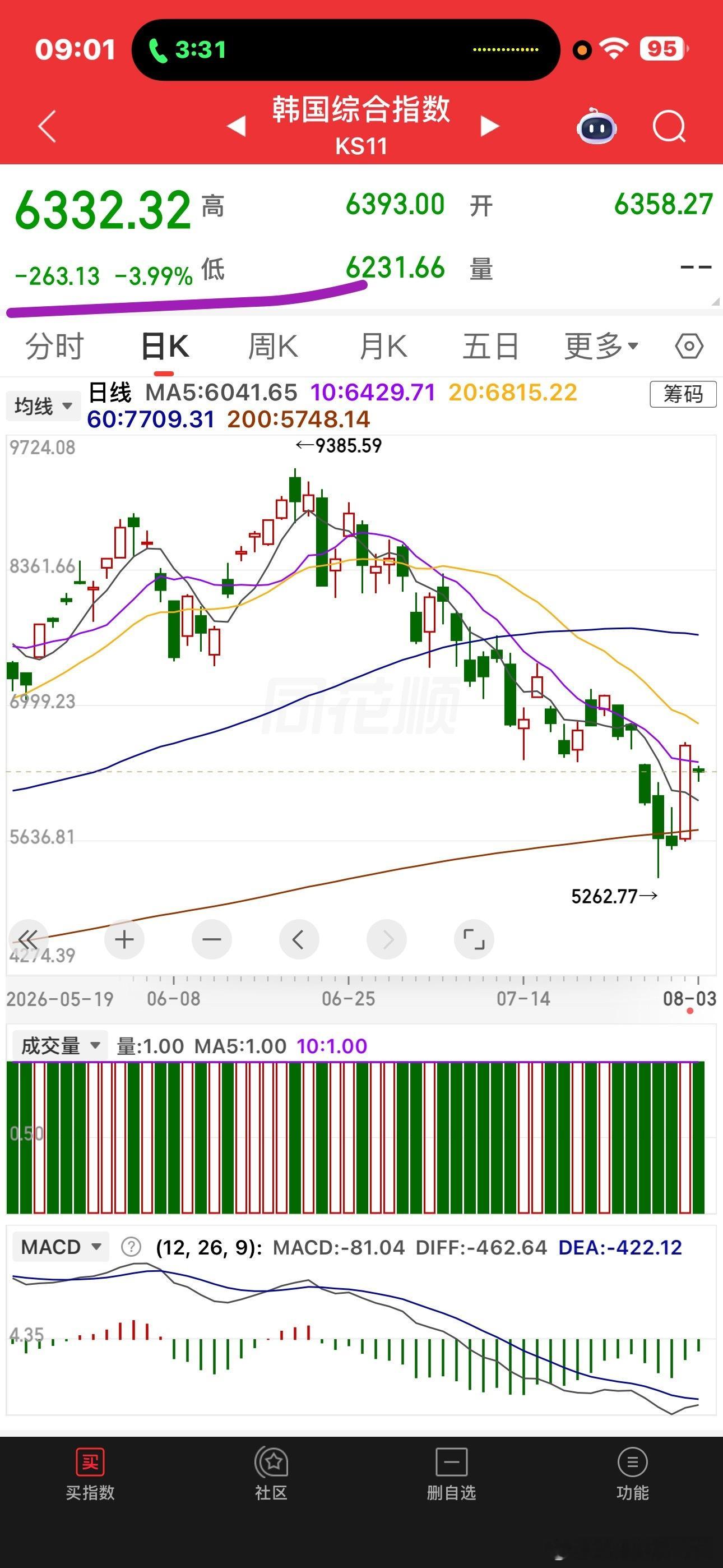Select the 月K tab
723x1568 pixels.
[x=383, y=347]
